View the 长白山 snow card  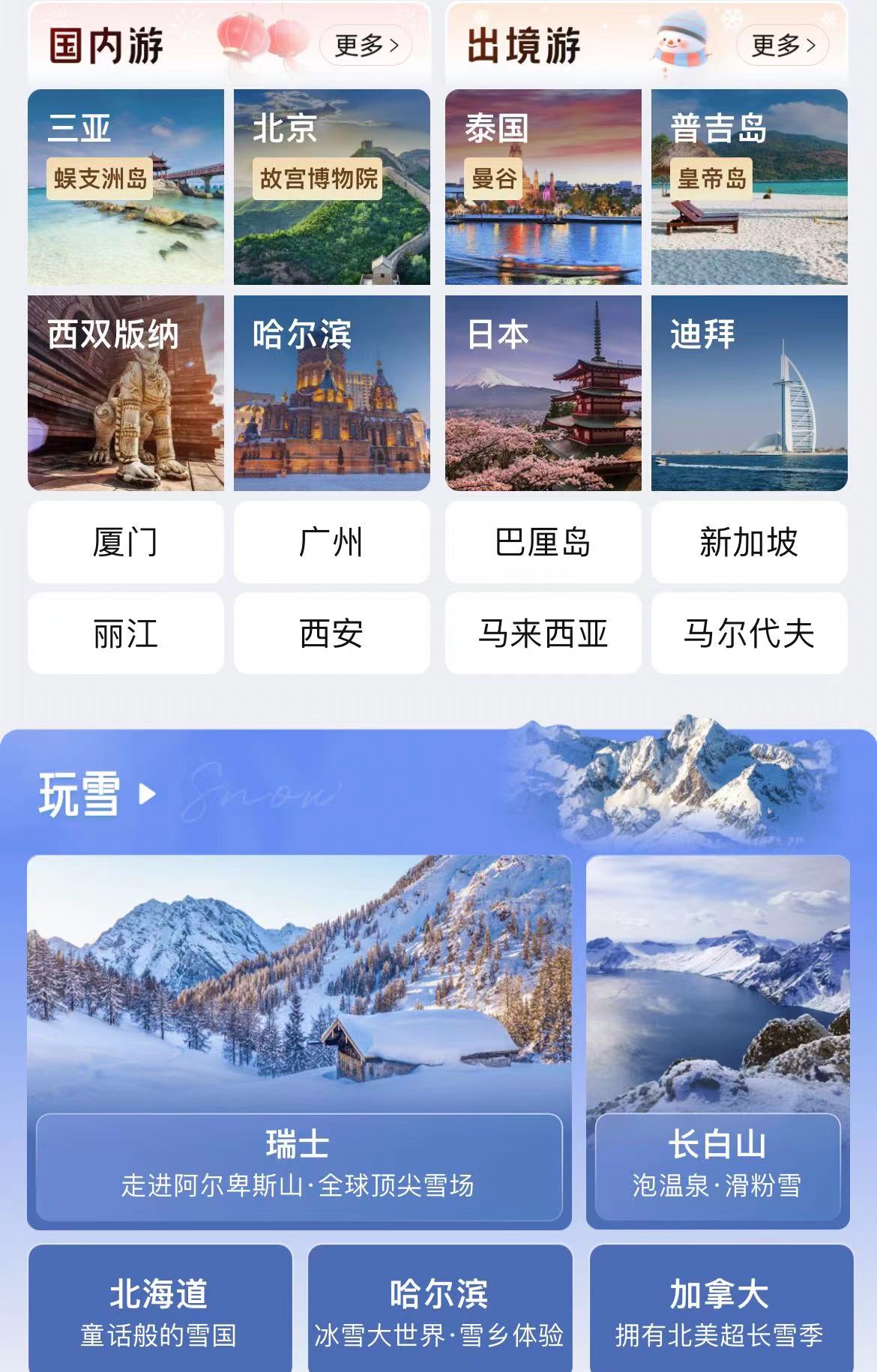[x=717, y=1042]
